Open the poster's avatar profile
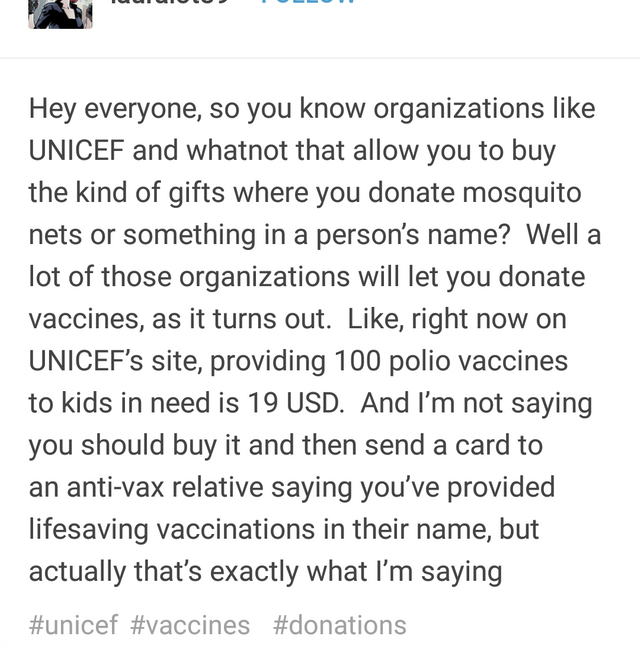Screen dimensions: 640x666 click(60, 12)
